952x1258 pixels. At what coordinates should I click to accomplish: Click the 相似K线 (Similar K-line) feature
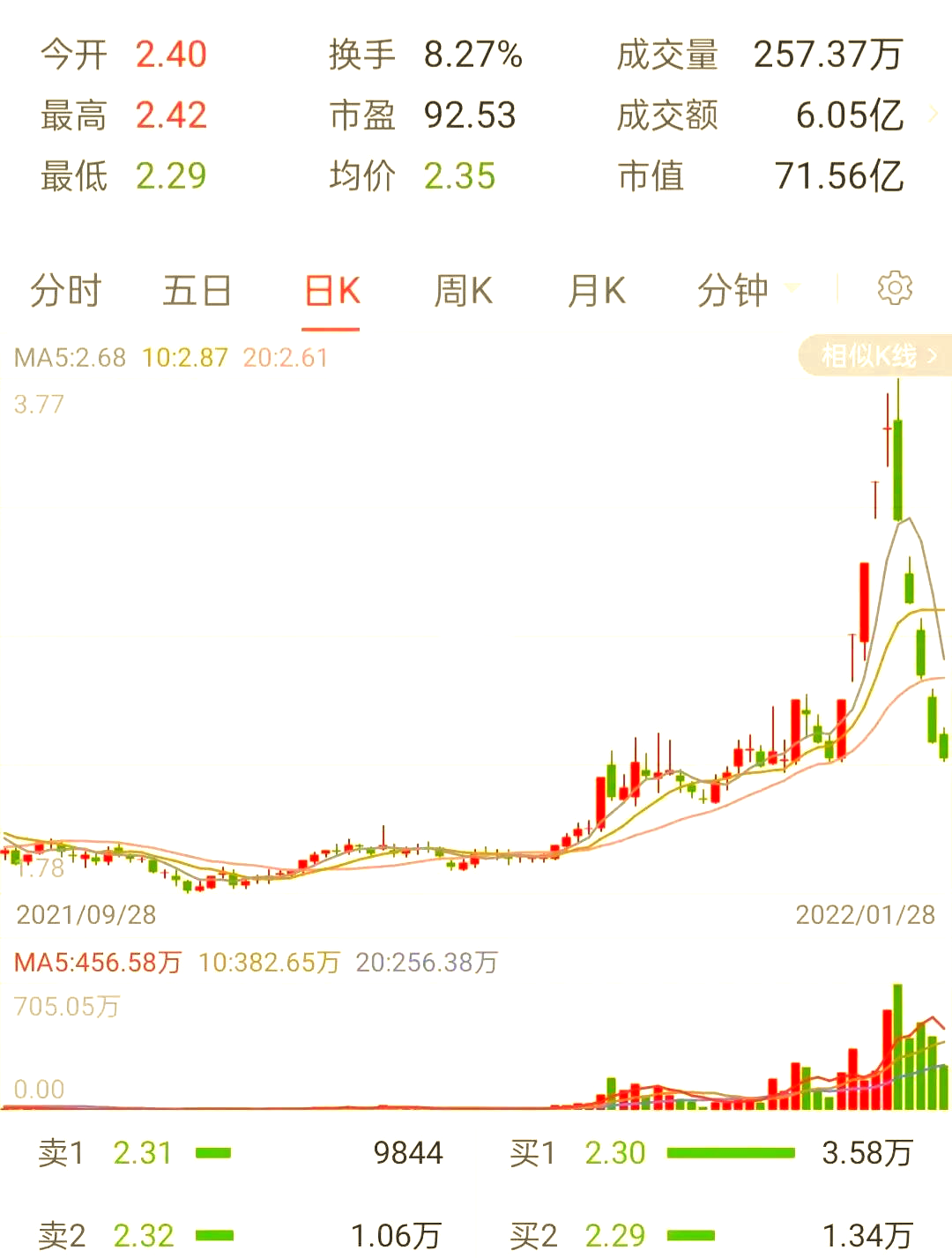coord(868,356)
